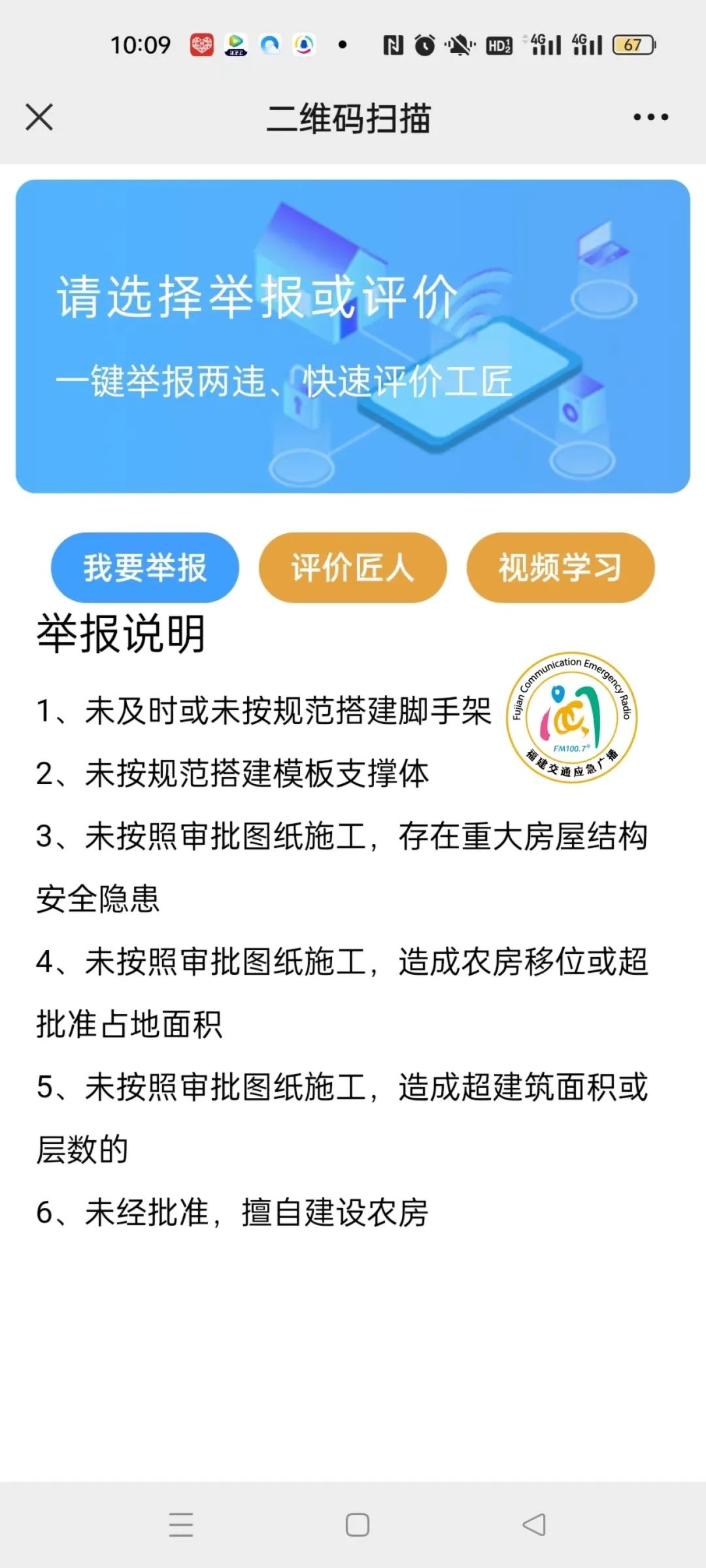Open the three-dot more options menu
The height and width of the screenshot is (1568, 706).
(x=650, y=118)
